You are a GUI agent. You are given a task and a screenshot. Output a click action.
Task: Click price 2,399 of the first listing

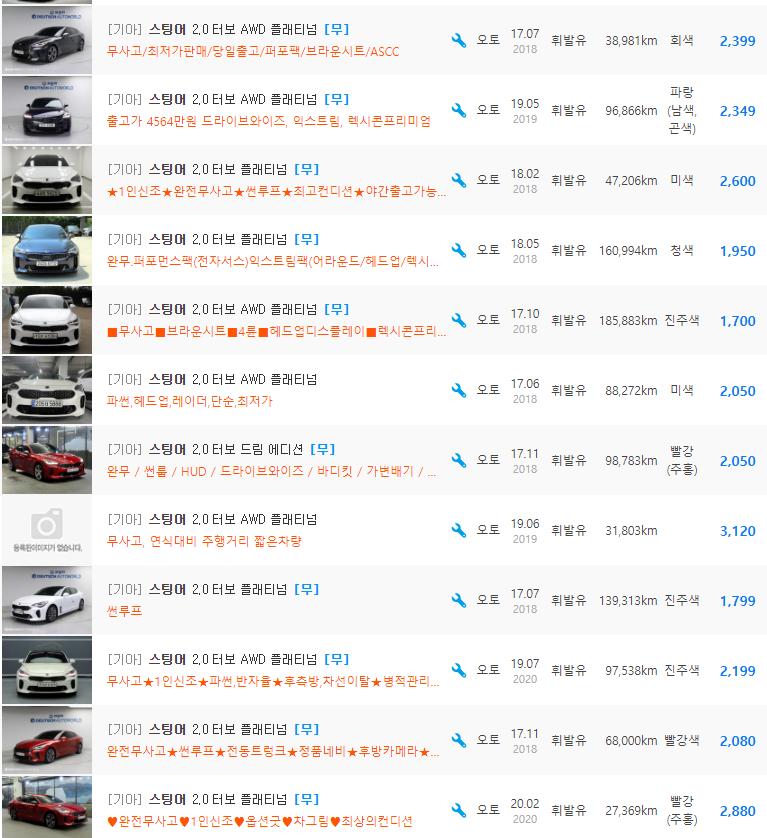[738, 41]
